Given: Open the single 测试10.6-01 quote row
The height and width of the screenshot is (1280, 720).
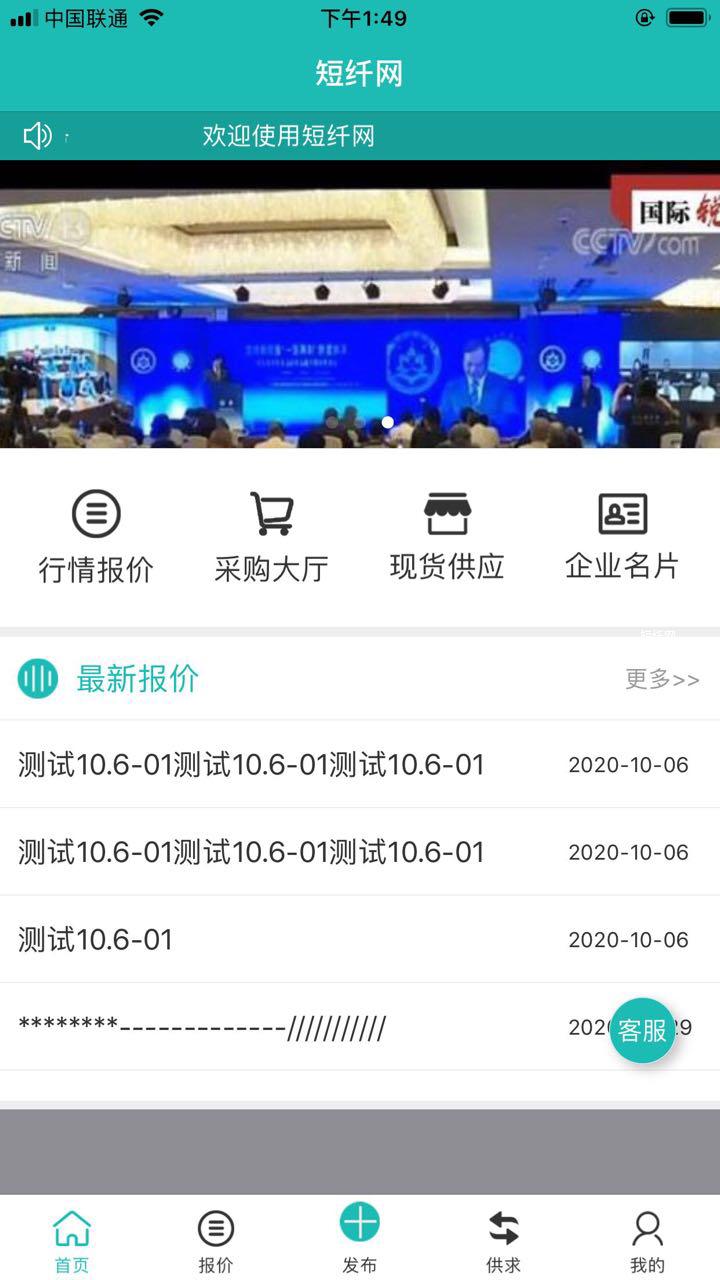Looking at the screenshot, I should point(300,939).
